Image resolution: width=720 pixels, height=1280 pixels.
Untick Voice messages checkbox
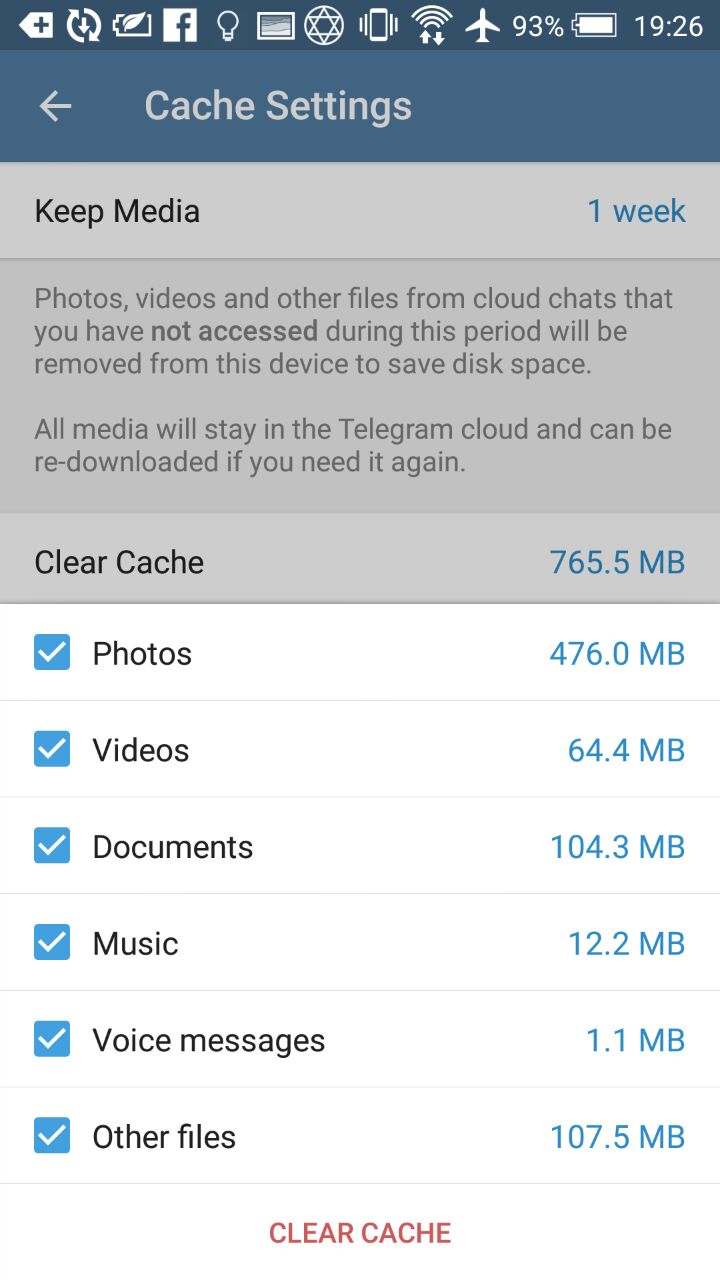click(x=52, y=1040)
